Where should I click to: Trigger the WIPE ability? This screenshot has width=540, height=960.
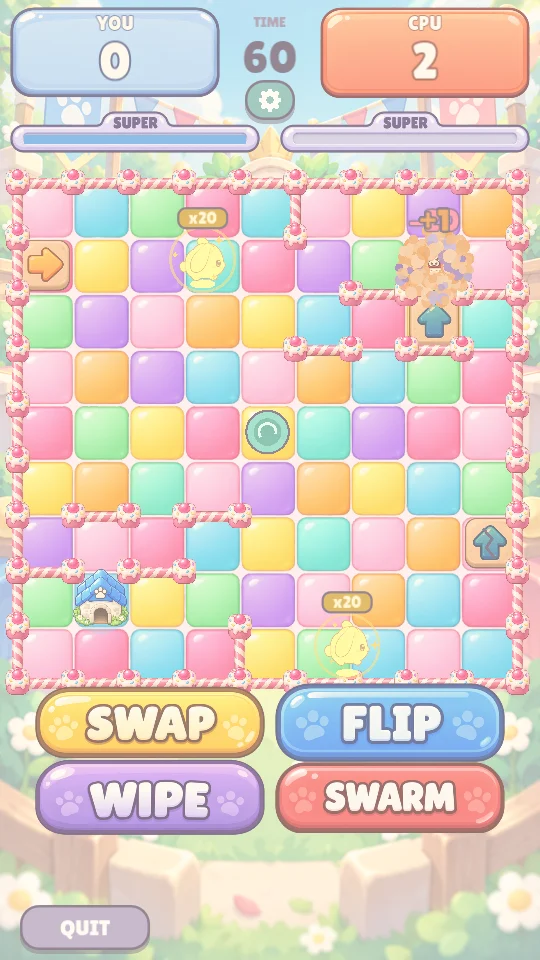pos(150,798)
